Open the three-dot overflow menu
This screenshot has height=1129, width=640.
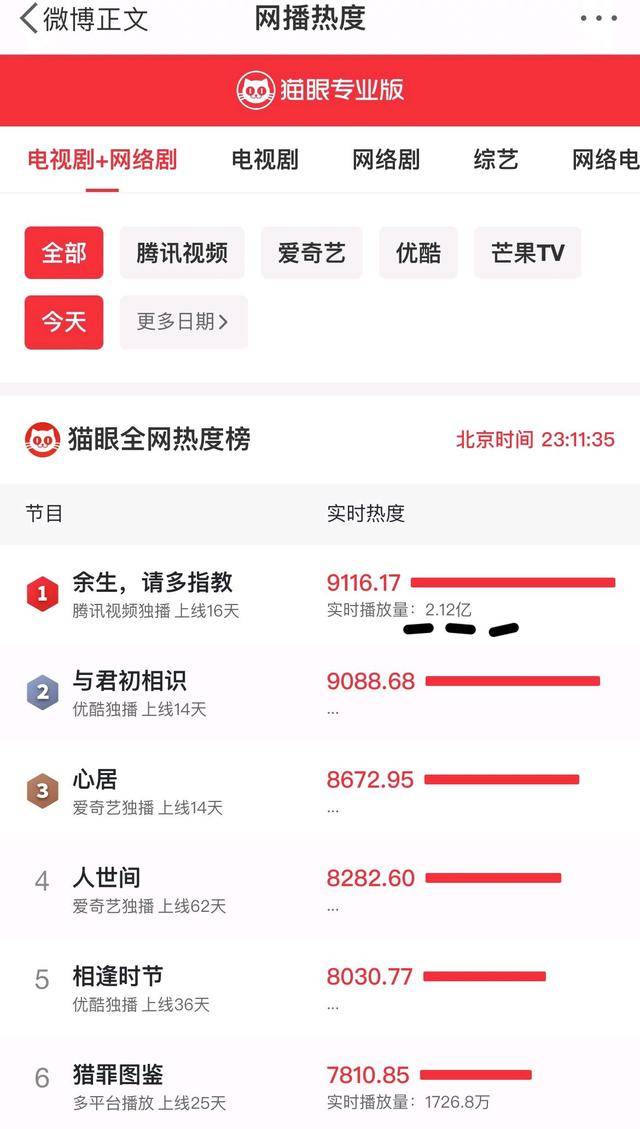(x=598, y=18)
